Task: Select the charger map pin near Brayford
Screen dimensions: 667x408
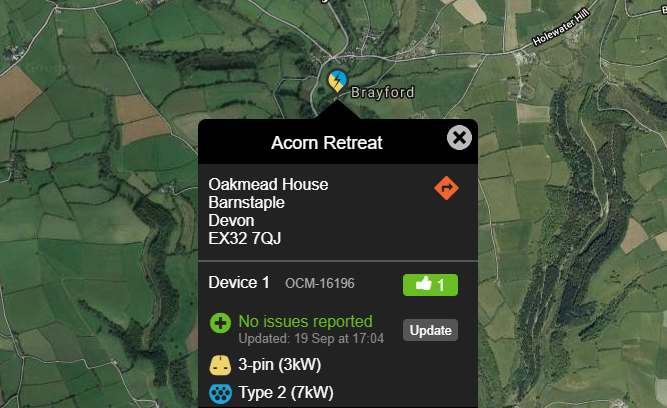Action: click(337, 81)
